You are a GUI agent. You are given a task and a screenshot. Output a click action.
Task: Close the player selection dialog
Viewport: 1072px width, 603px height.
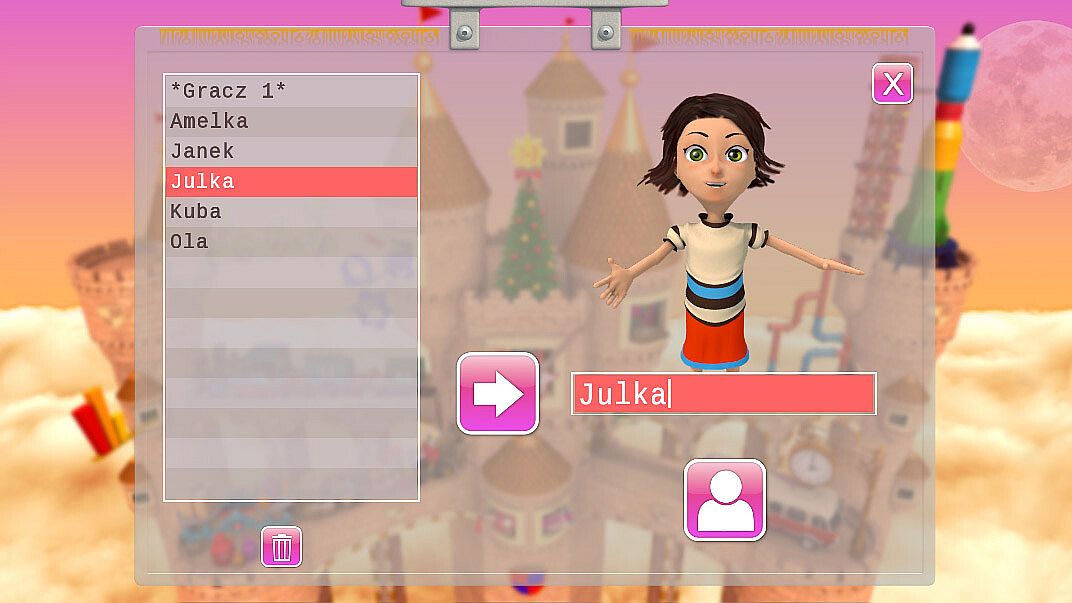click(x=892, y=84)
